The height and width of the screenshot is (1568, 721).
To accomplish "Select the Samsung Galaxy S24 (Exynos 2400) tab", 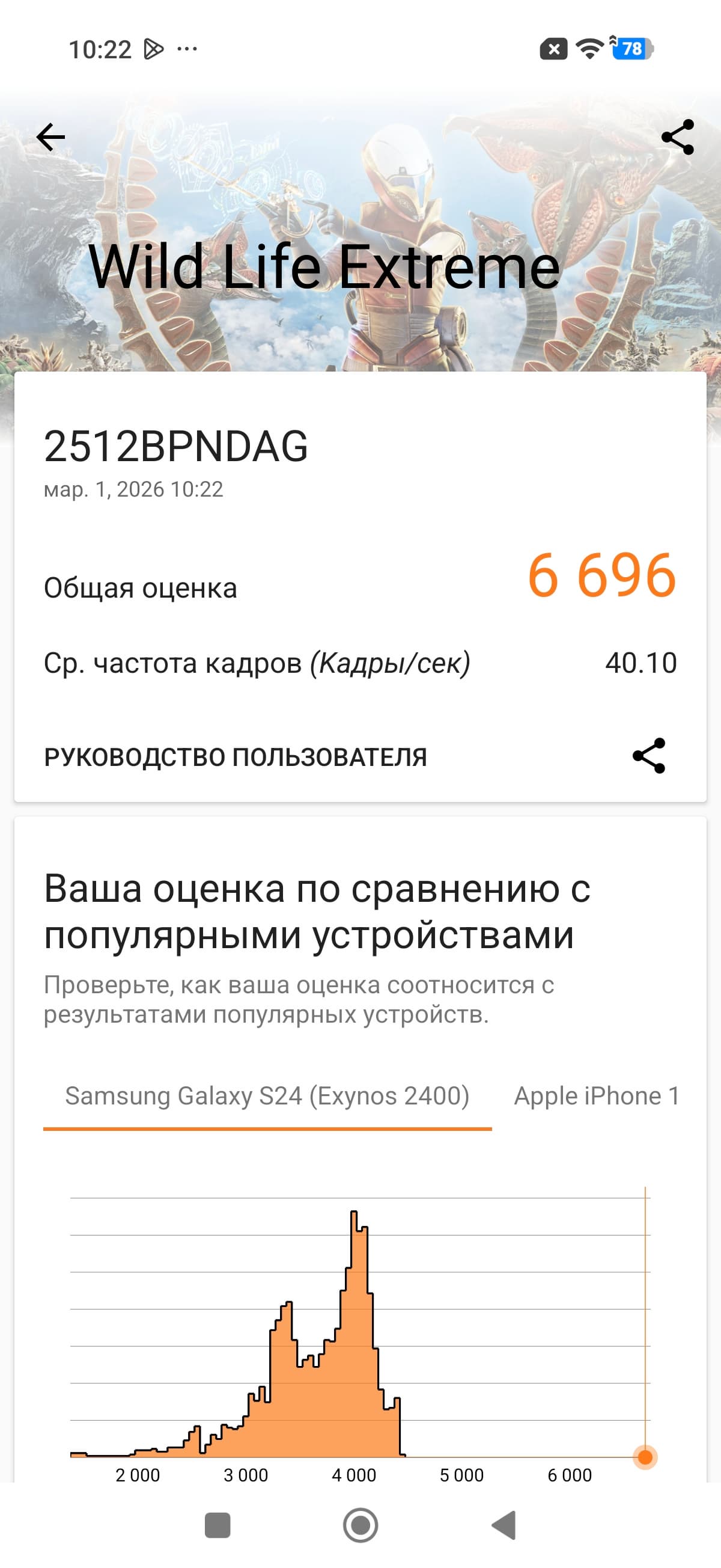I will tap(267, 1096).
